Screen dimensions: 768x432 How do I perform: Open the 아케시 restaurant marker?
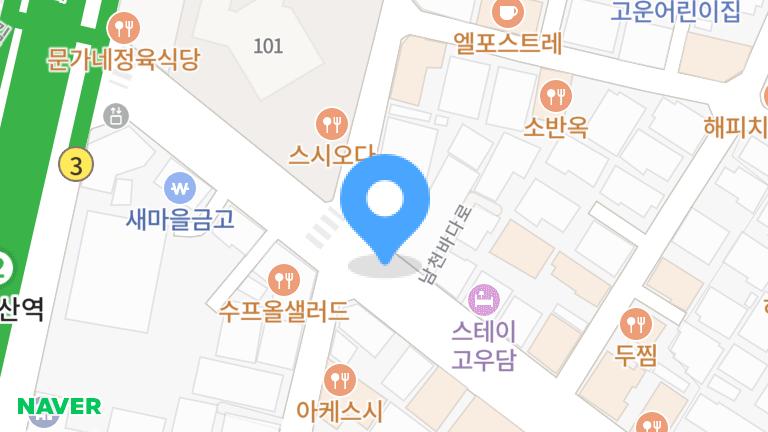[x=341, y=380]
